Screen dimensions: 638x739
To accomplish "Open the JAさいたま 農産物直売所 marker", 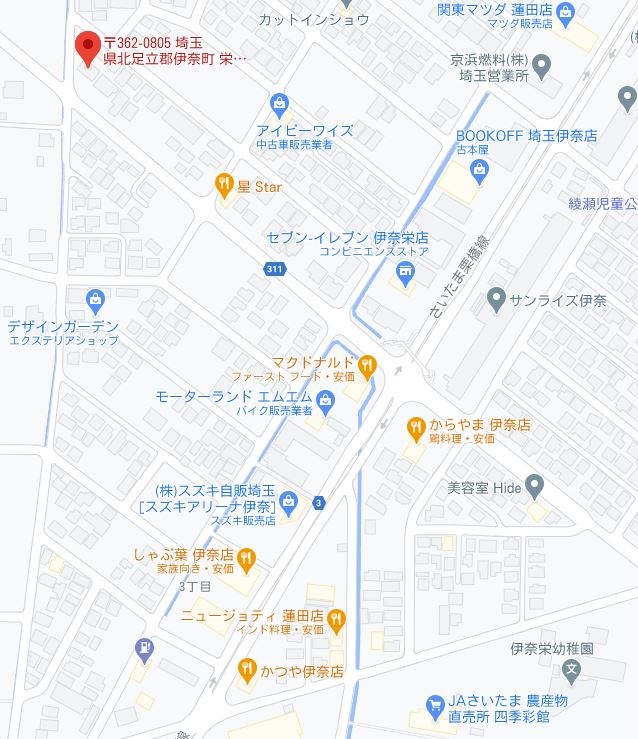I will pos(434,706).
